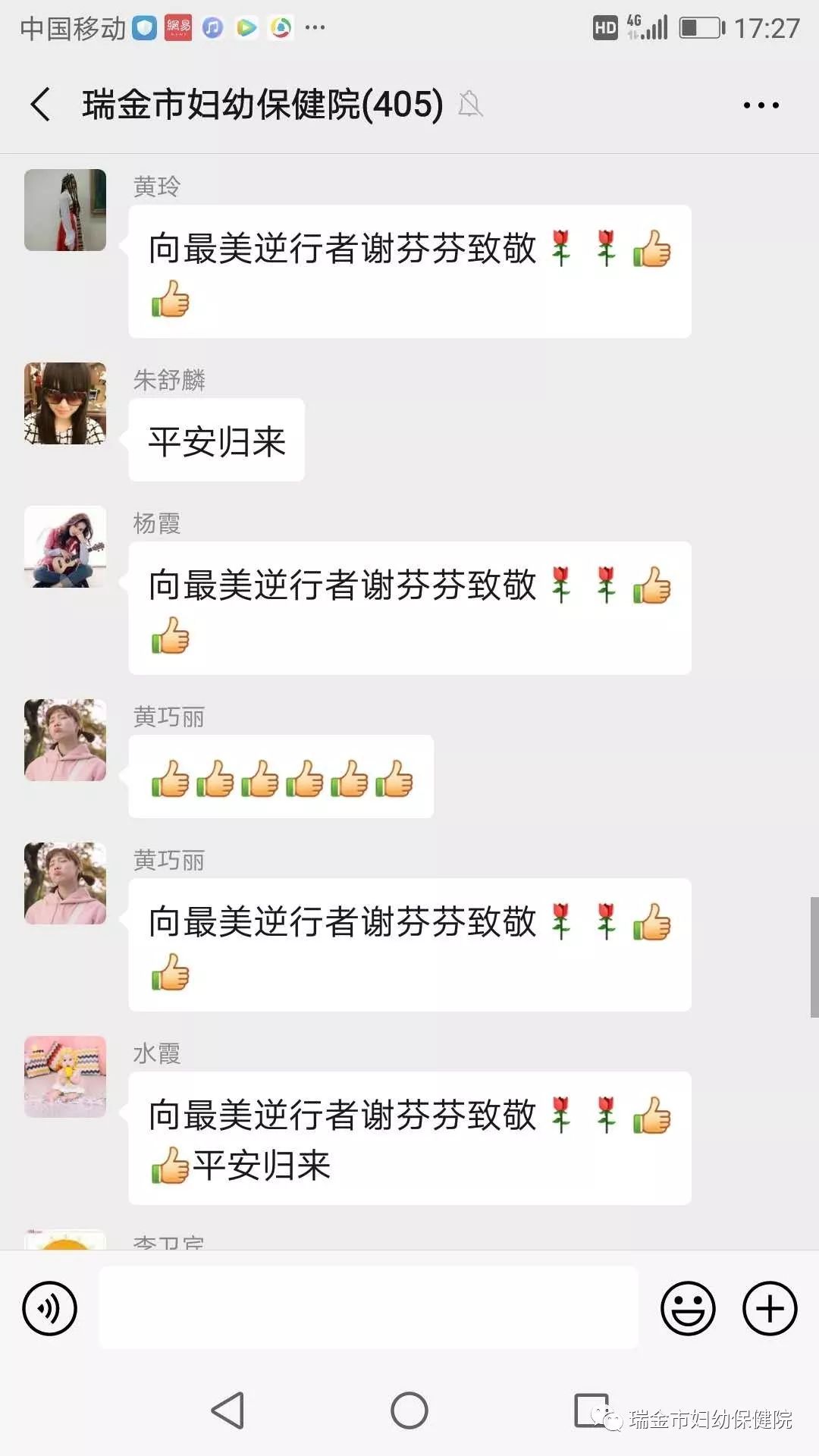Open the chat info overflow menu
The image size is (819, 1456).
coord(761,105)
